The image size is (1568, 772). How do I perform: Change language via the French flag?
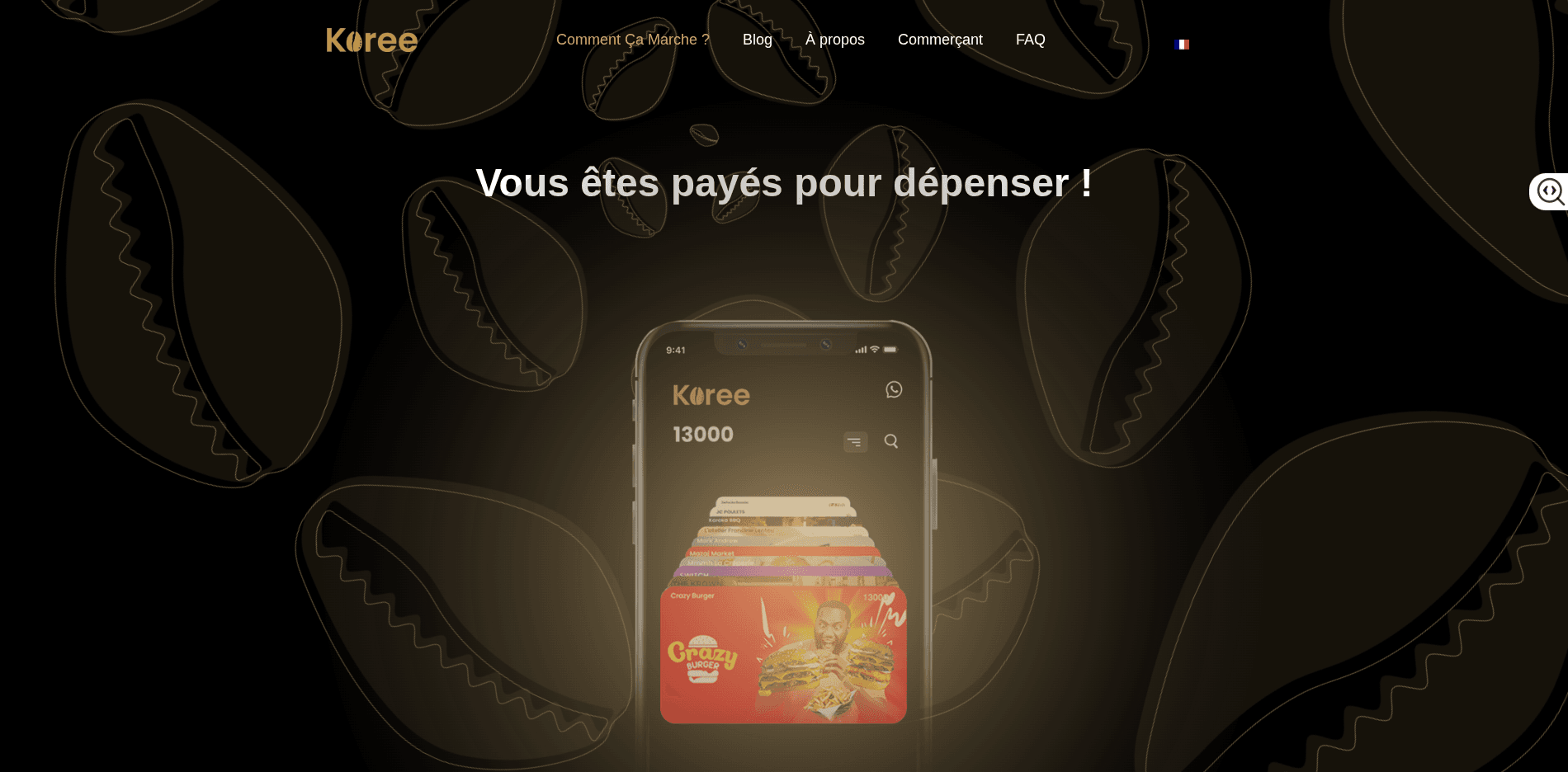point(1182,45)
